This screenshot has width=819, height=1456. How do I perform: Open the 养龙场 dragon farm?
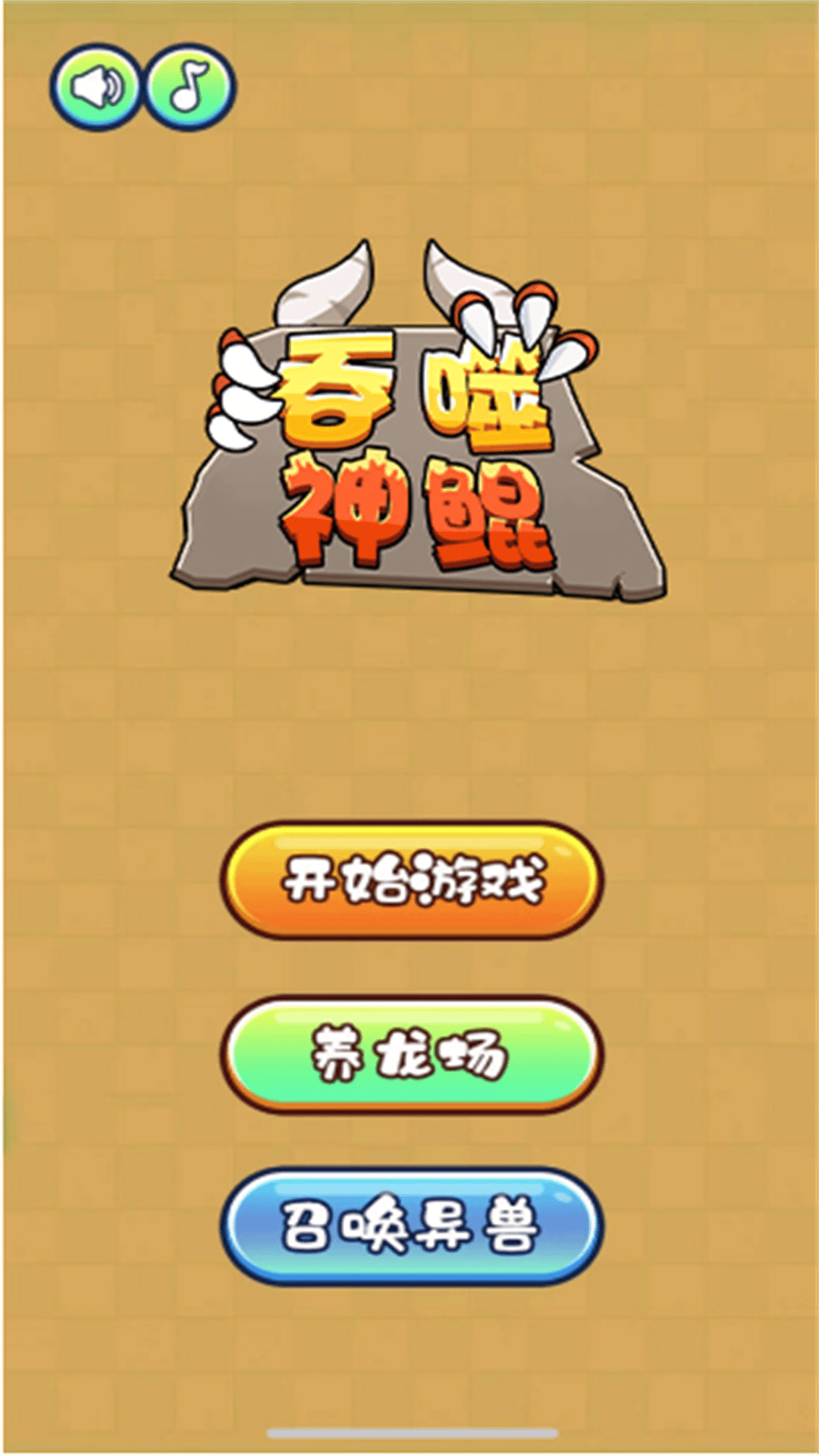point(412,1054)
